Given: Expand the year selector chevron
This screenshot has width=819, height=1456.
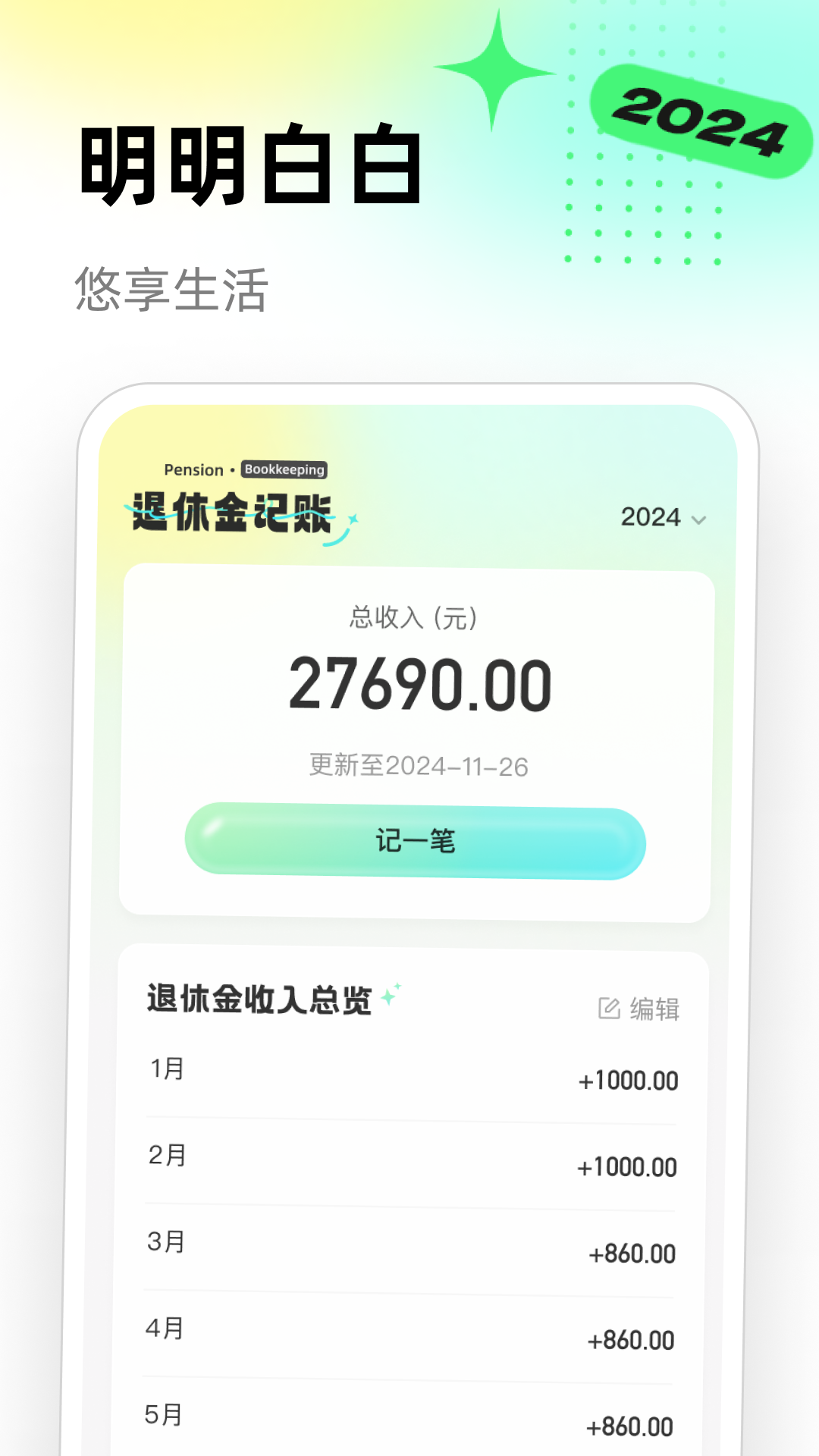Looking at the screenshot, I should [x=699, y=520].
